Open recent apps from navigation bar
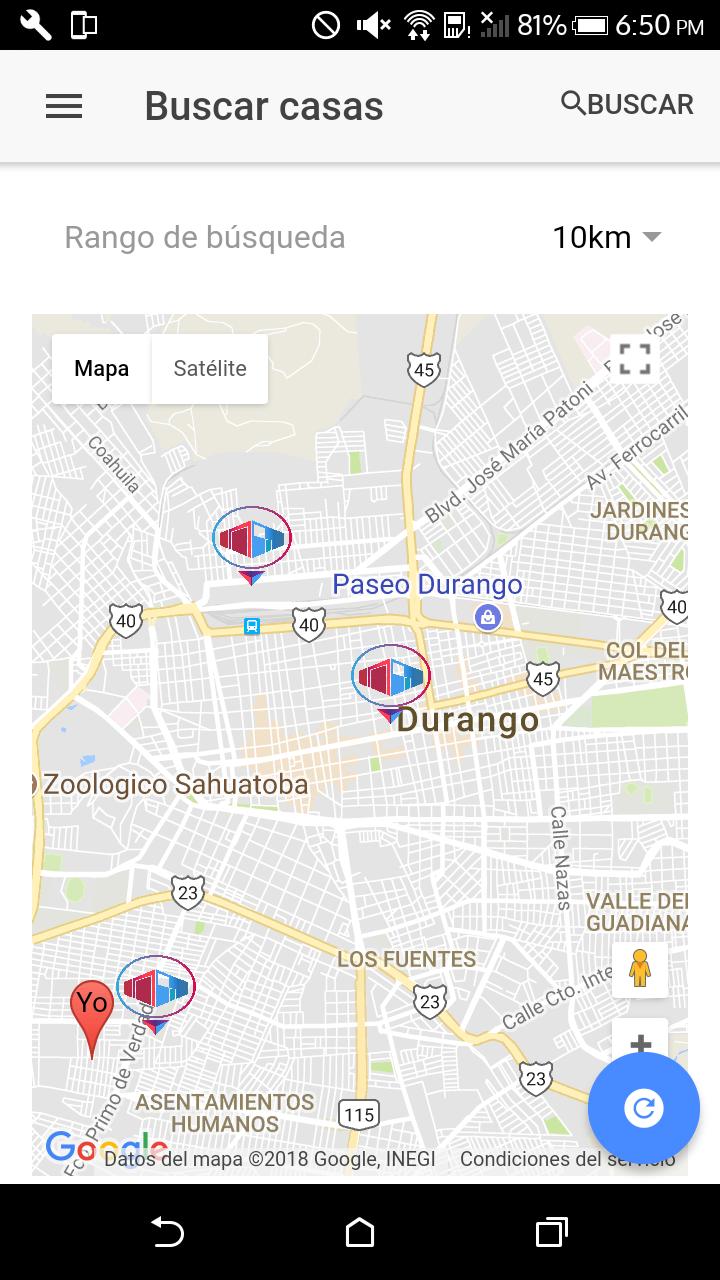This screenshot has height=1280, width=720. tap(551, 1232)
